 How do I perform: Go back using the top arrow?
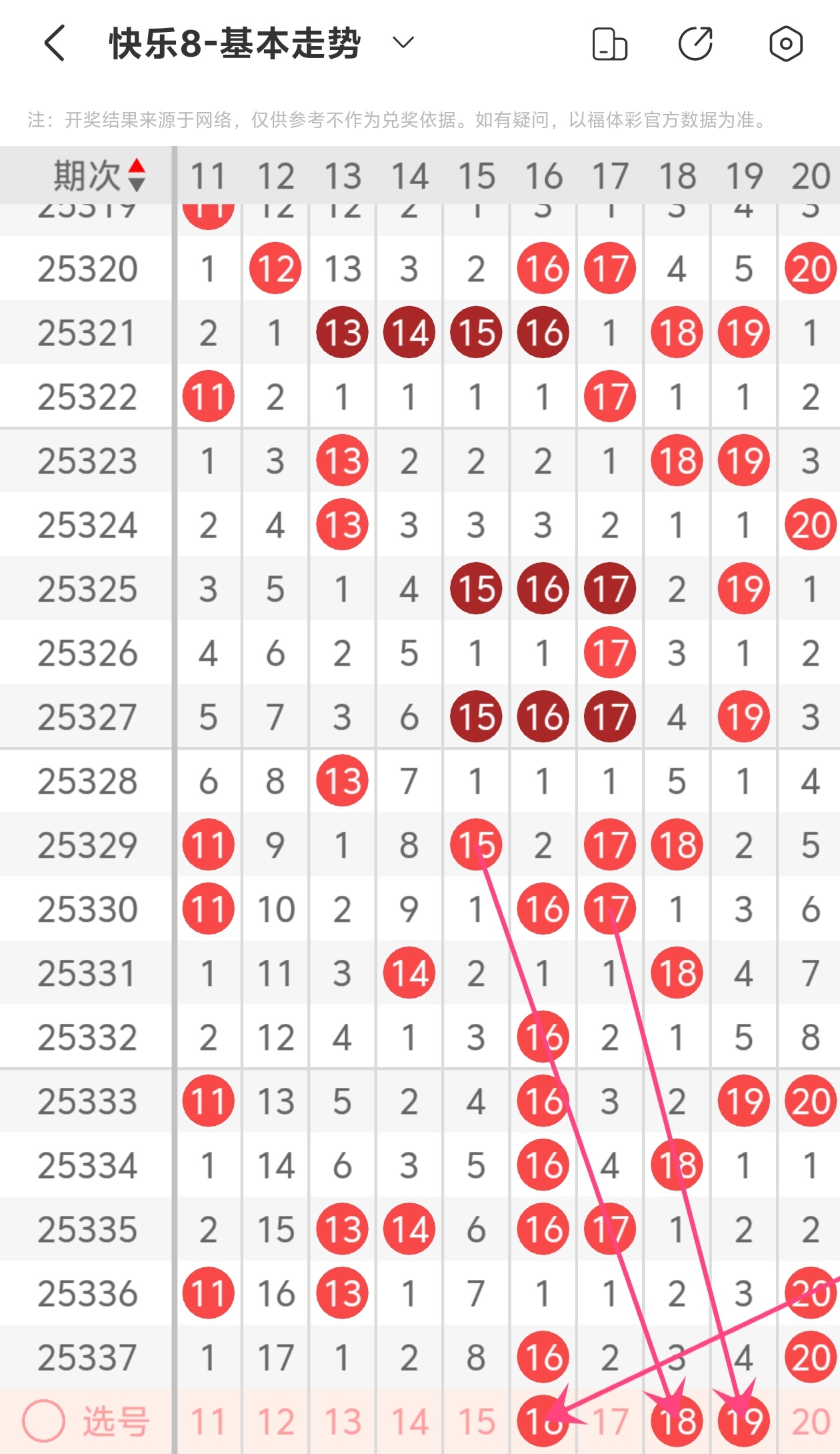(x=55, y=44)
